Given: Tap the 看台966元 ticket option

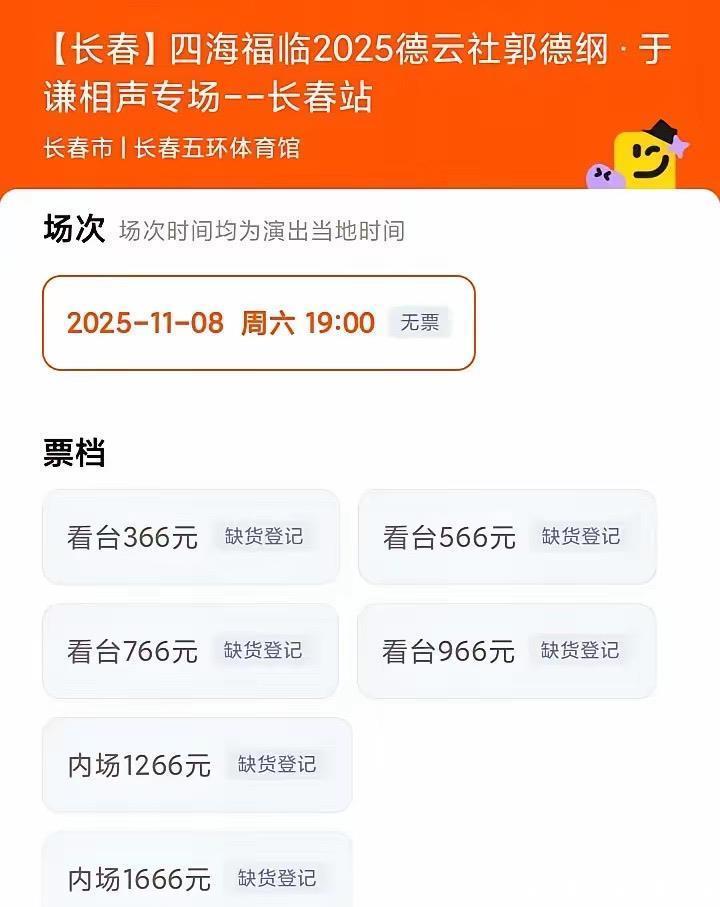Looking at the screenshot, I should tap(506, 651).
